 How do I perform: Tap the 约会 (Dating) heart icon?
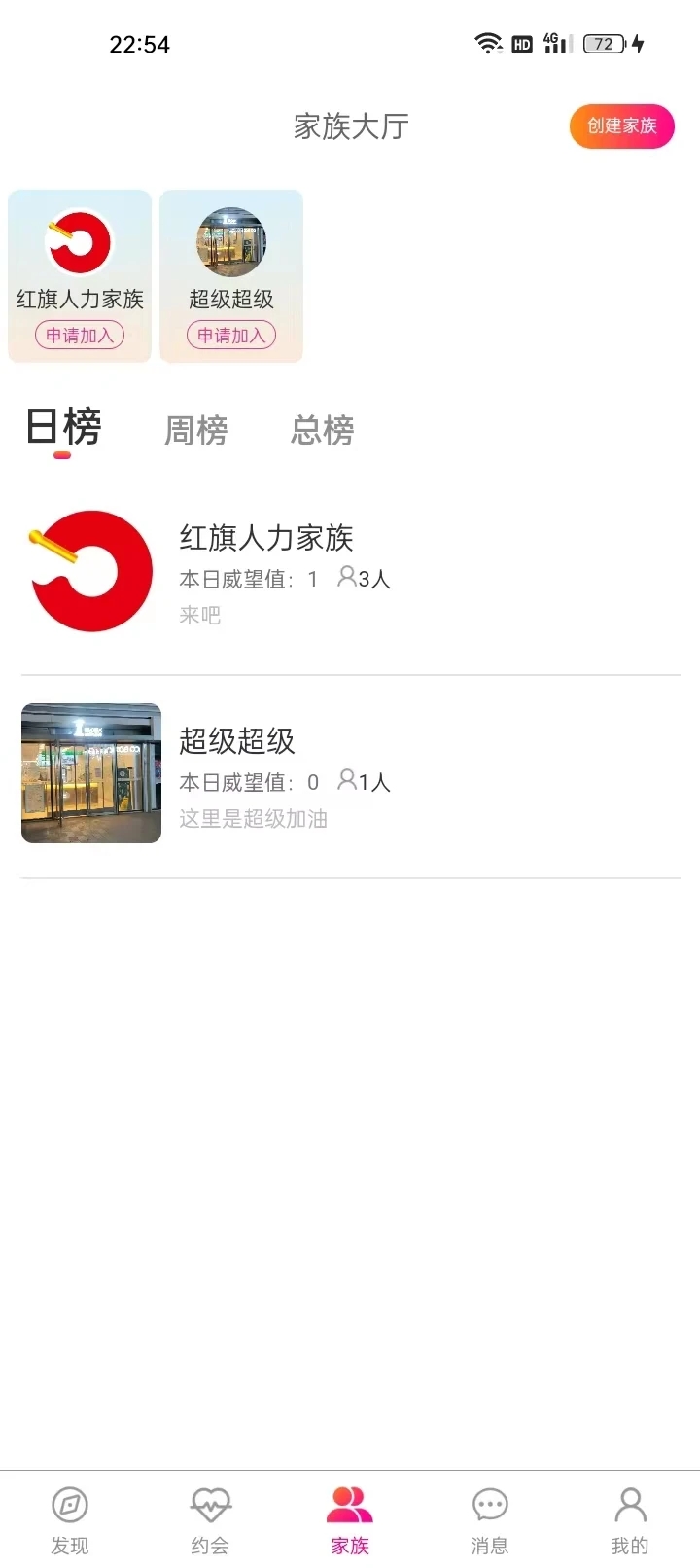coord(208,1506)
